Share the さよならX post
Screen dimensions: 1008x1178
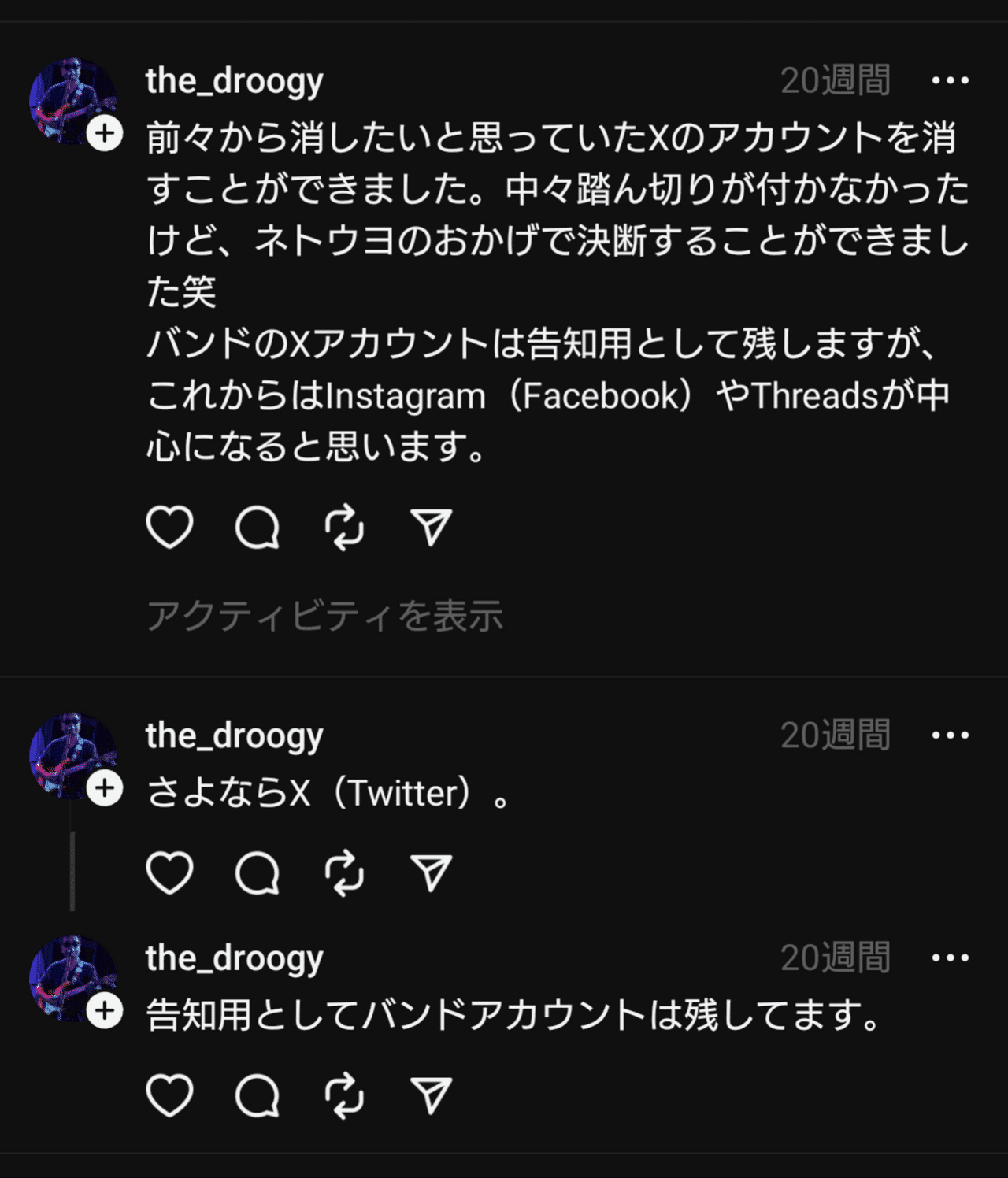tap(432, 871)
